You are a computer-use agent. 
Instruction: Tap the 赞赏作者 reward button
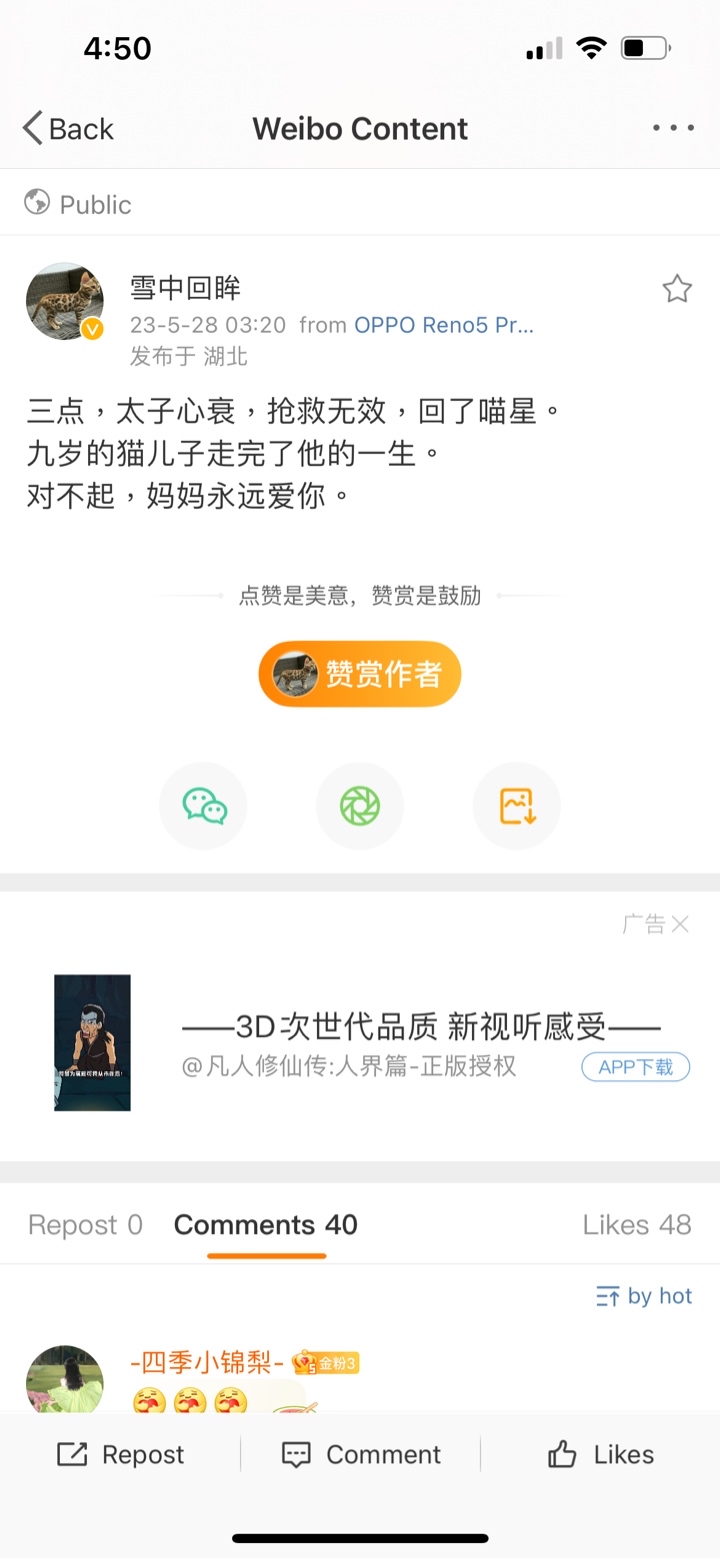point(360,674)
